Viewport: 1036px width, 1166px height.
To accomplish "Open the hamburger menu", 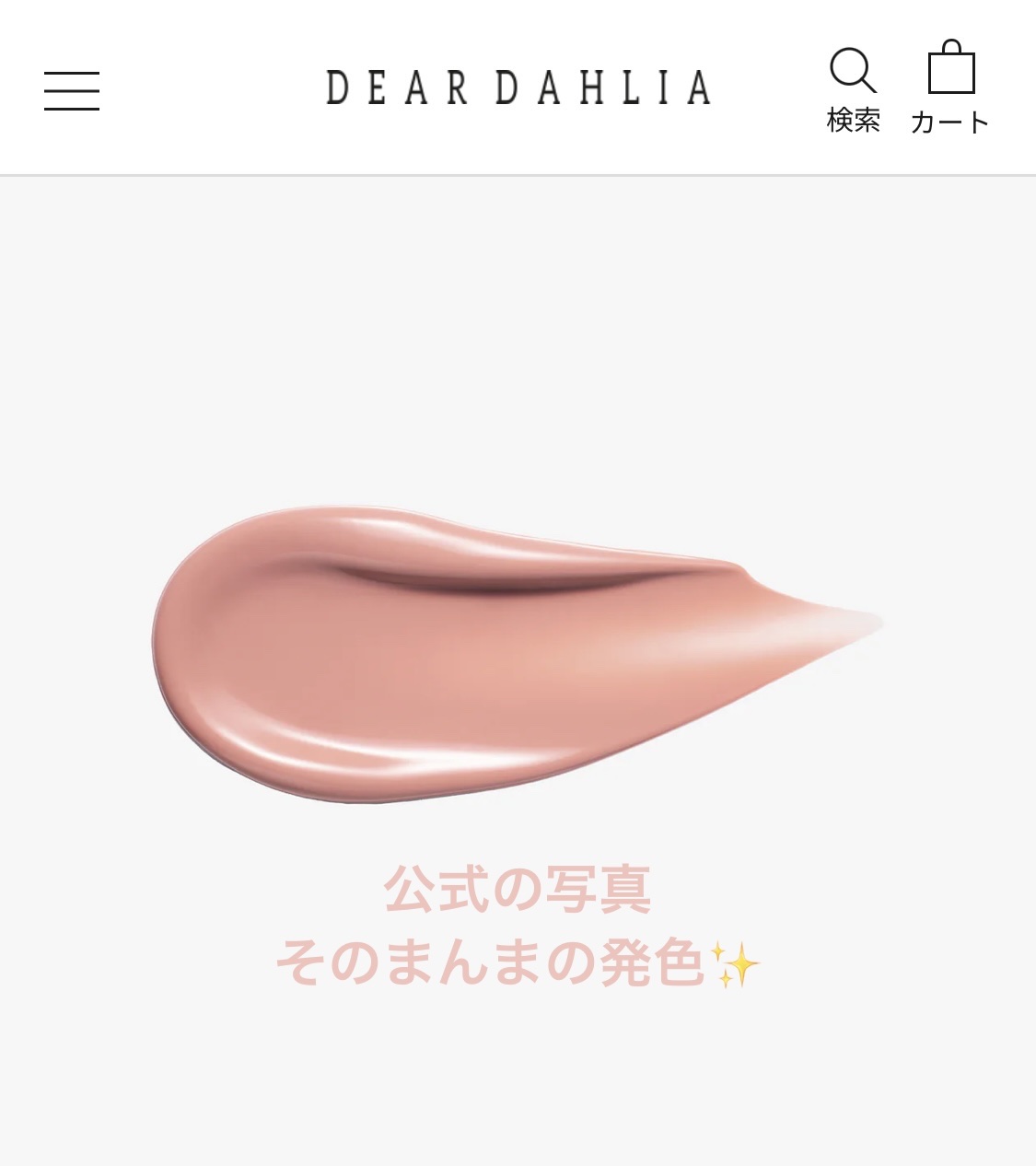I will point(72,91).
